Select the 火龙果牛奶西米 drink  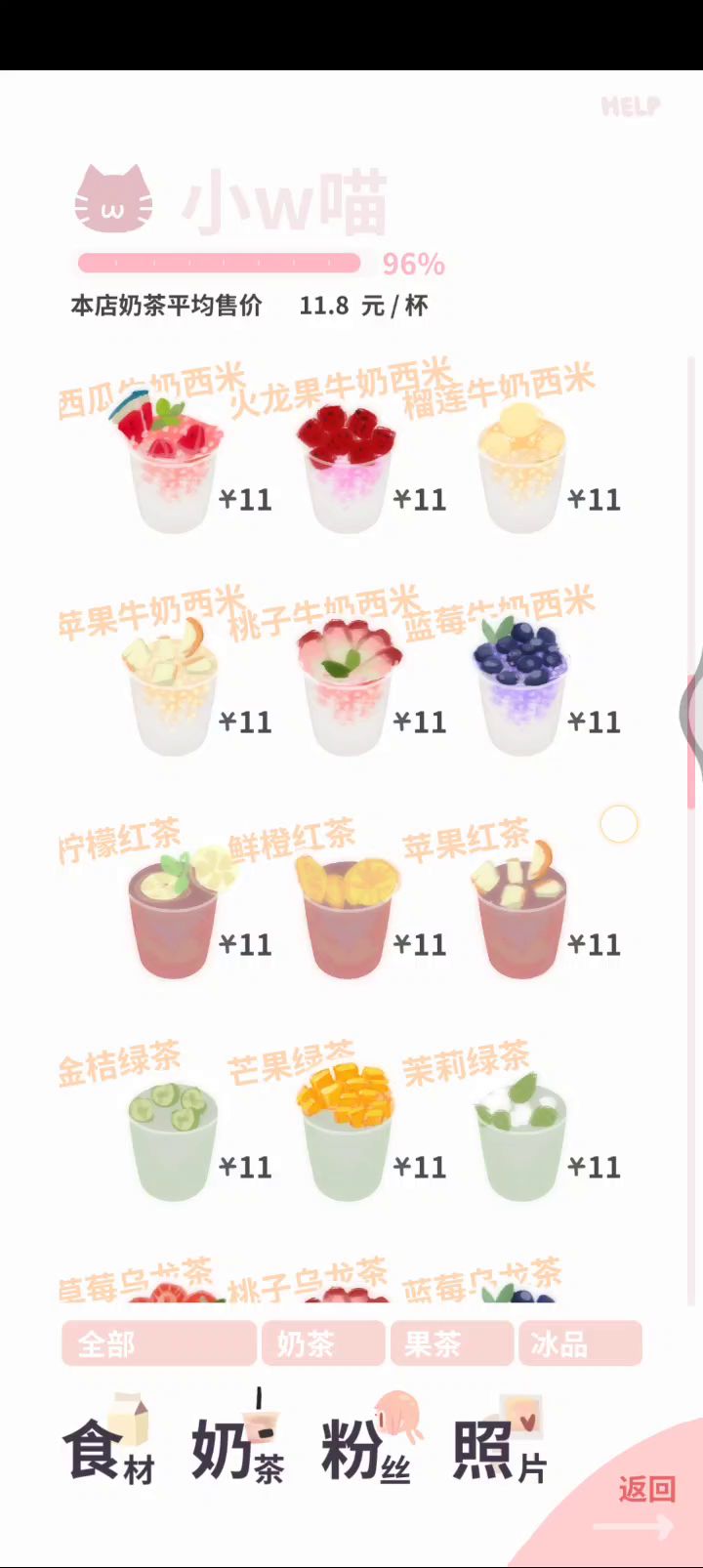348,467
